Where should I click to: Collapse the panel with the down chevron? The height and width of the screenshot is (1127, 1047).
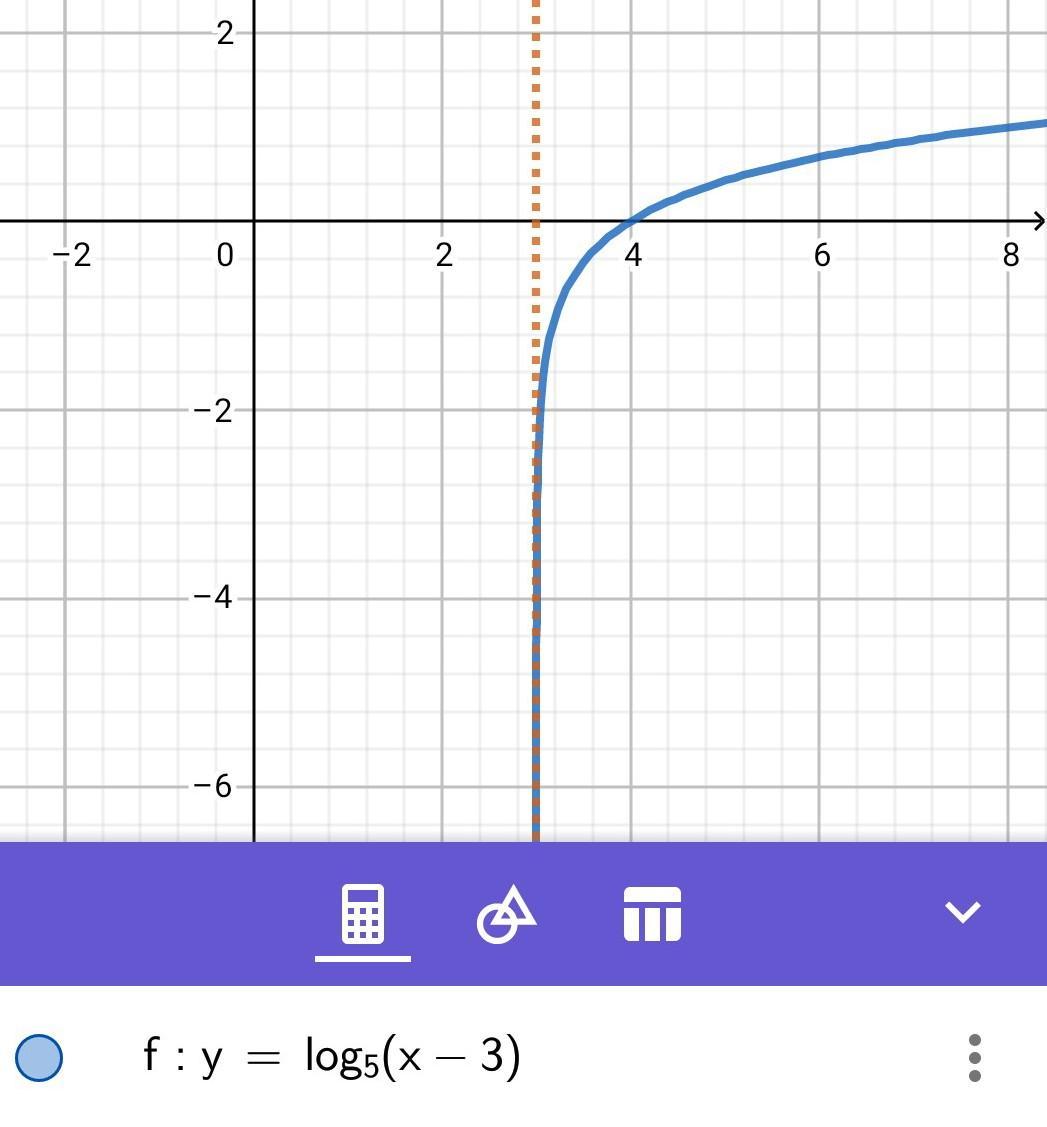point(963,912)
